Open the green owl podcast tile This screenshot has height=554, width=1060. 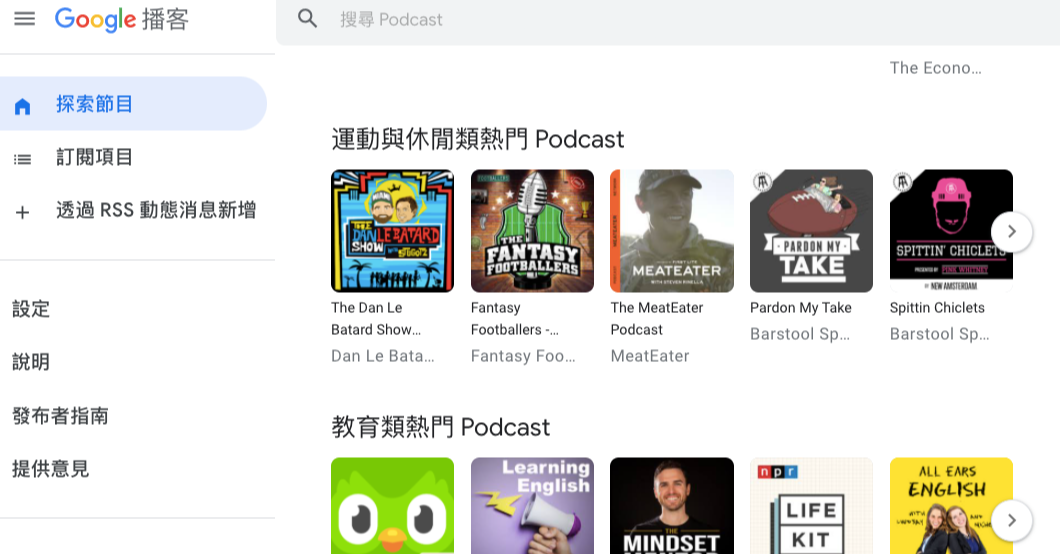(392, 506)
